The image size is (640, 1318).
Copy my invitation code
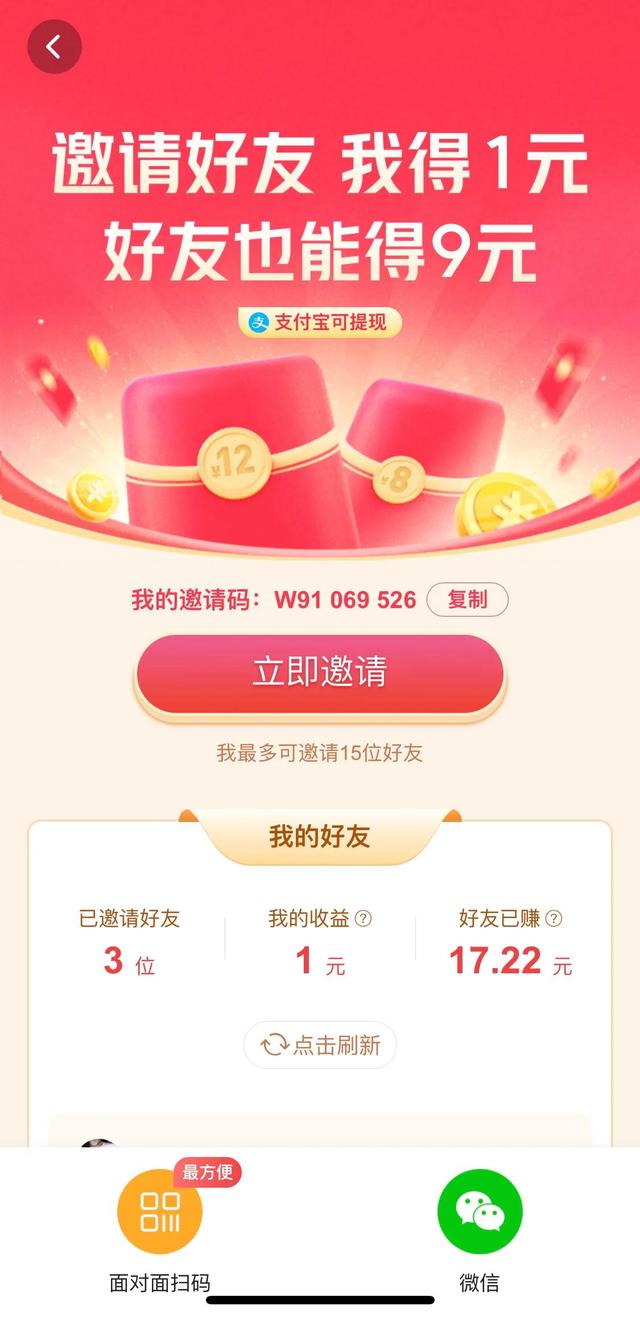[x=467, y=600]
